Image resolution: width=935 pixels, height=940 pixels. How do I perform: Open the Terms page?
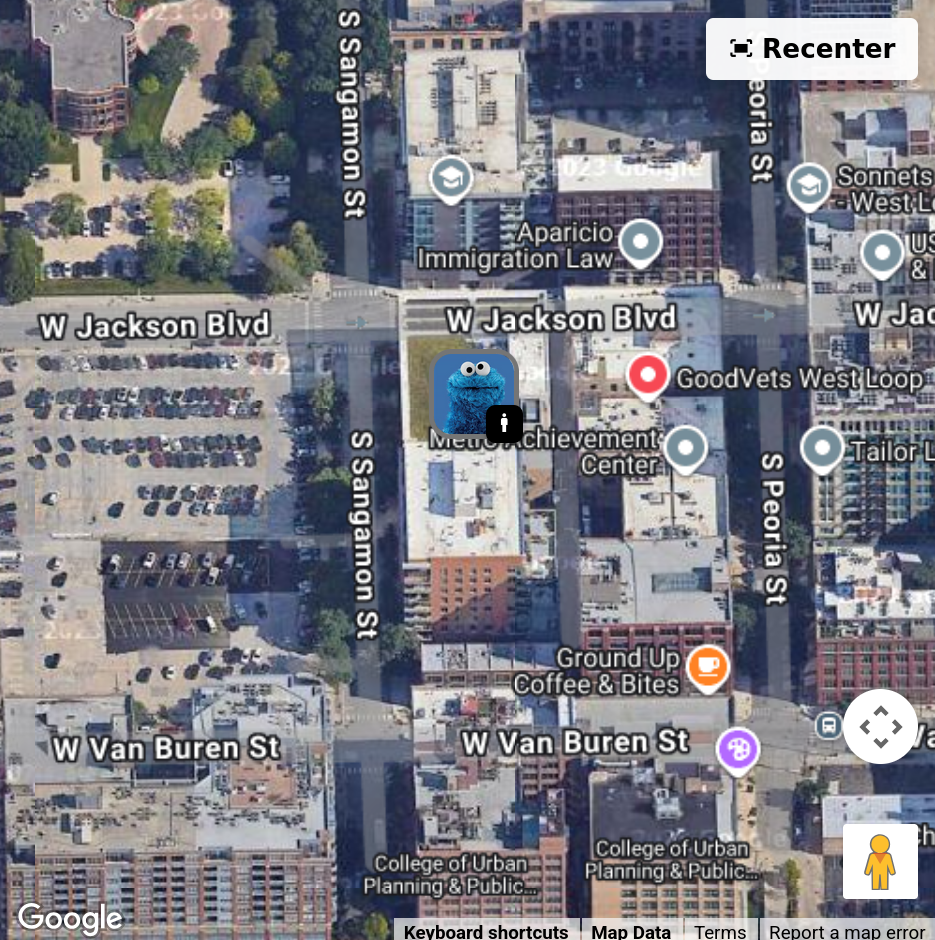point(719,931)
